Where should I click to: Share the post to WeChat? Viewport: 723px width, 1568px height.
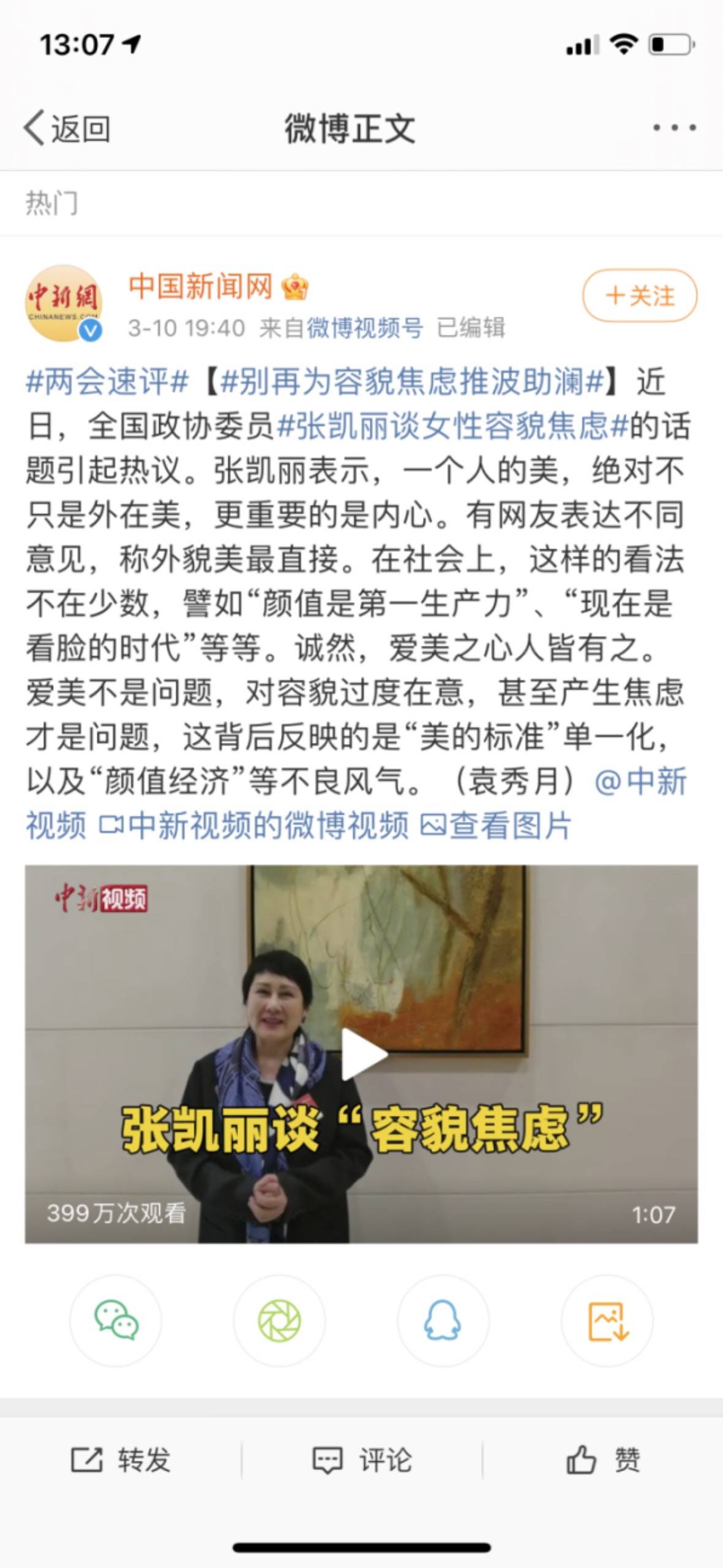click(116, 1321)
